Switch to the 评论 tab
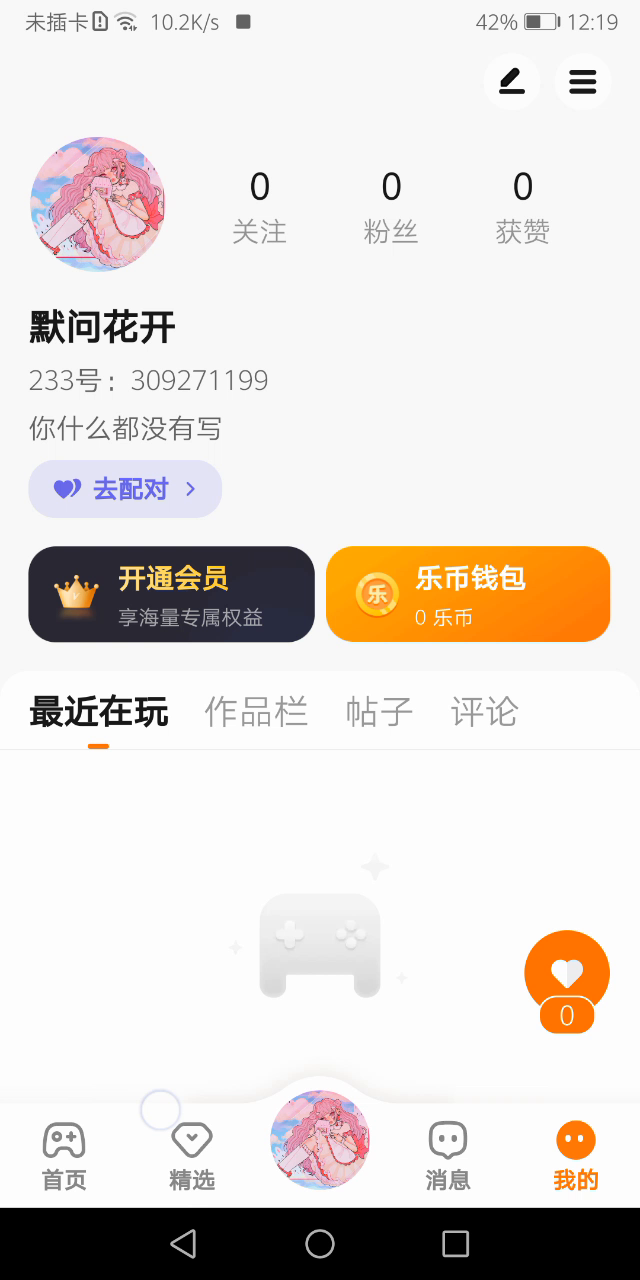640x1280 pixels. point(484,712)
